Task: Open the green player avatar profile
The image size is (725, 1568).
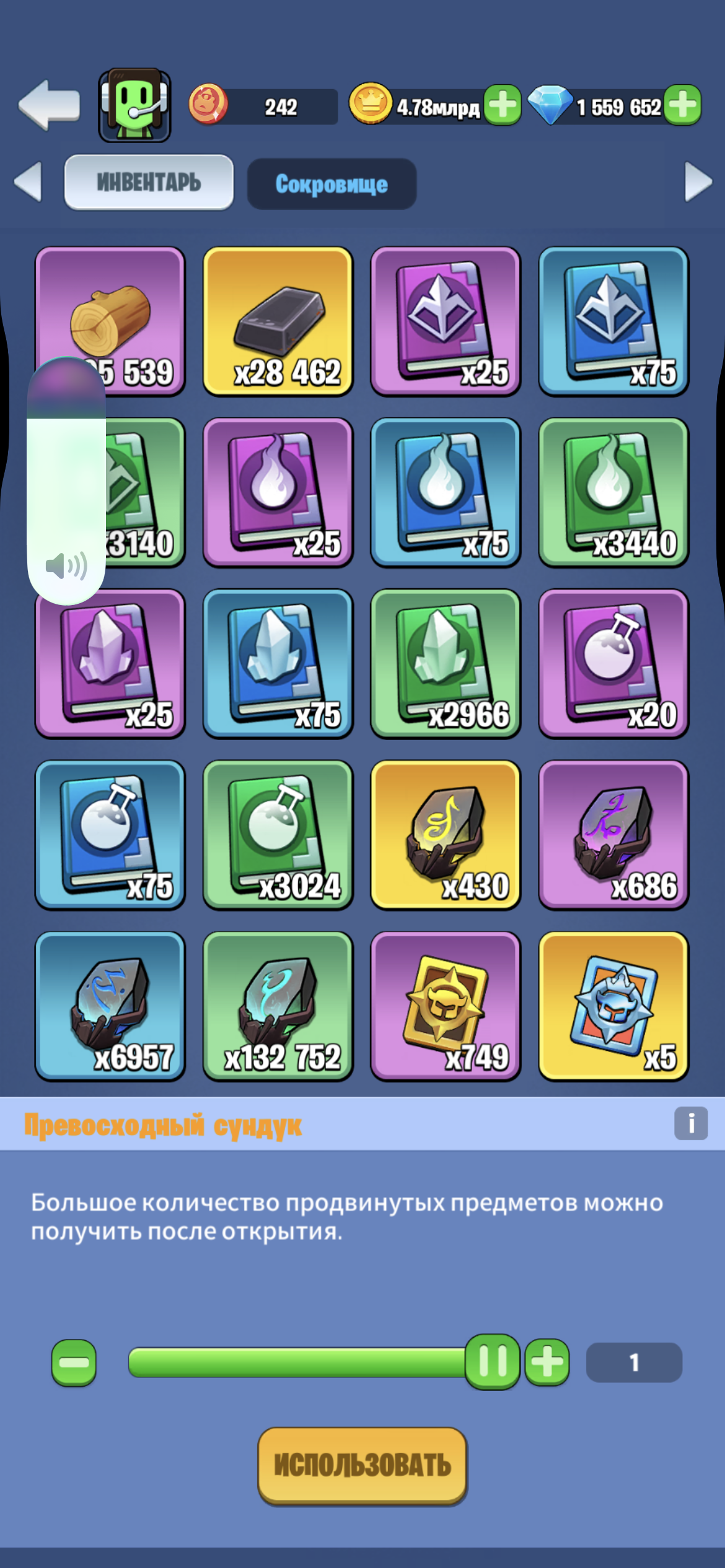Action: (x=134, y=105)
